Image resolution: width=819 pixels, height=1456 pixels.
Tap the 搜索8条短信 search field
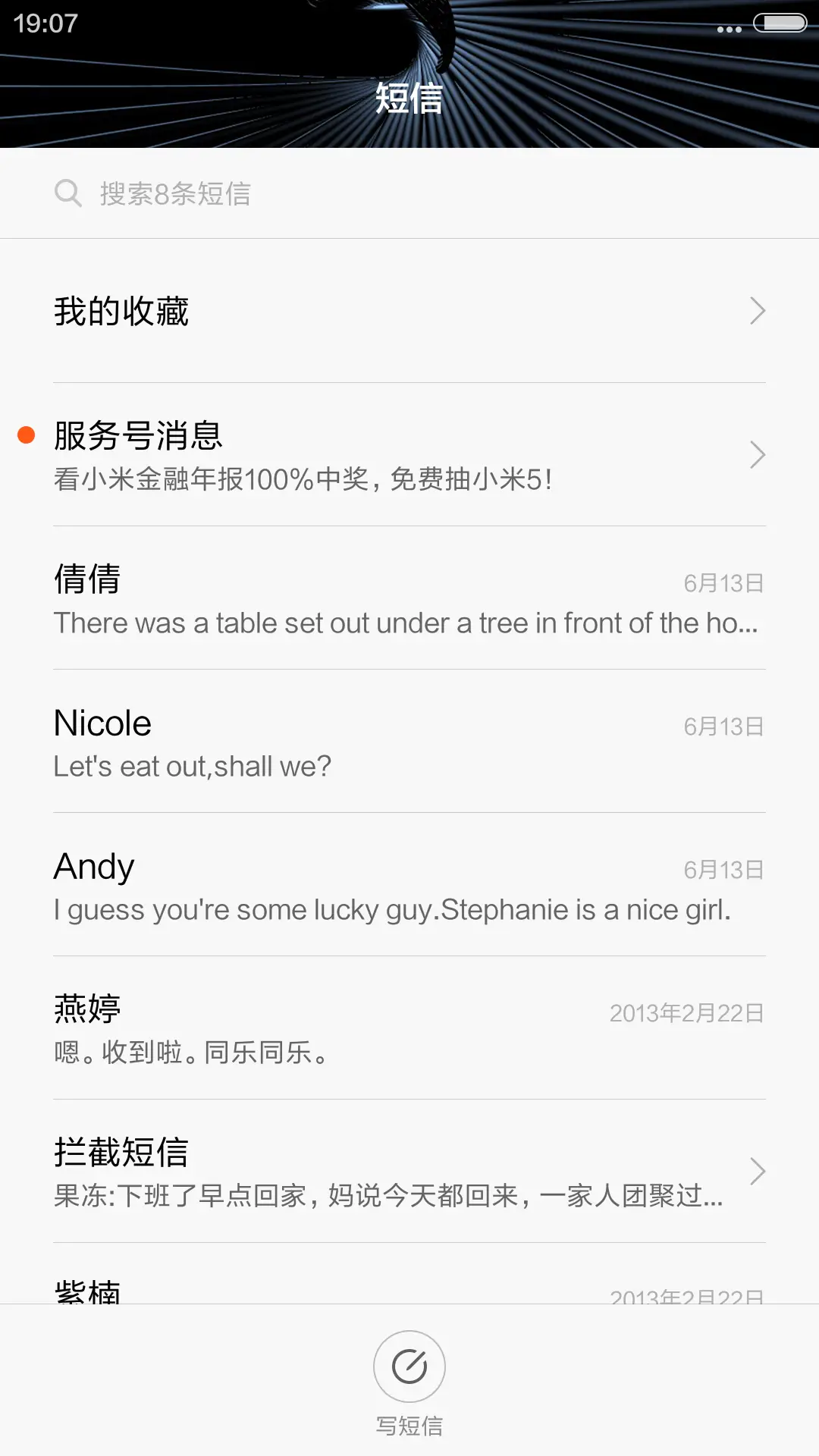pos(303,193)
